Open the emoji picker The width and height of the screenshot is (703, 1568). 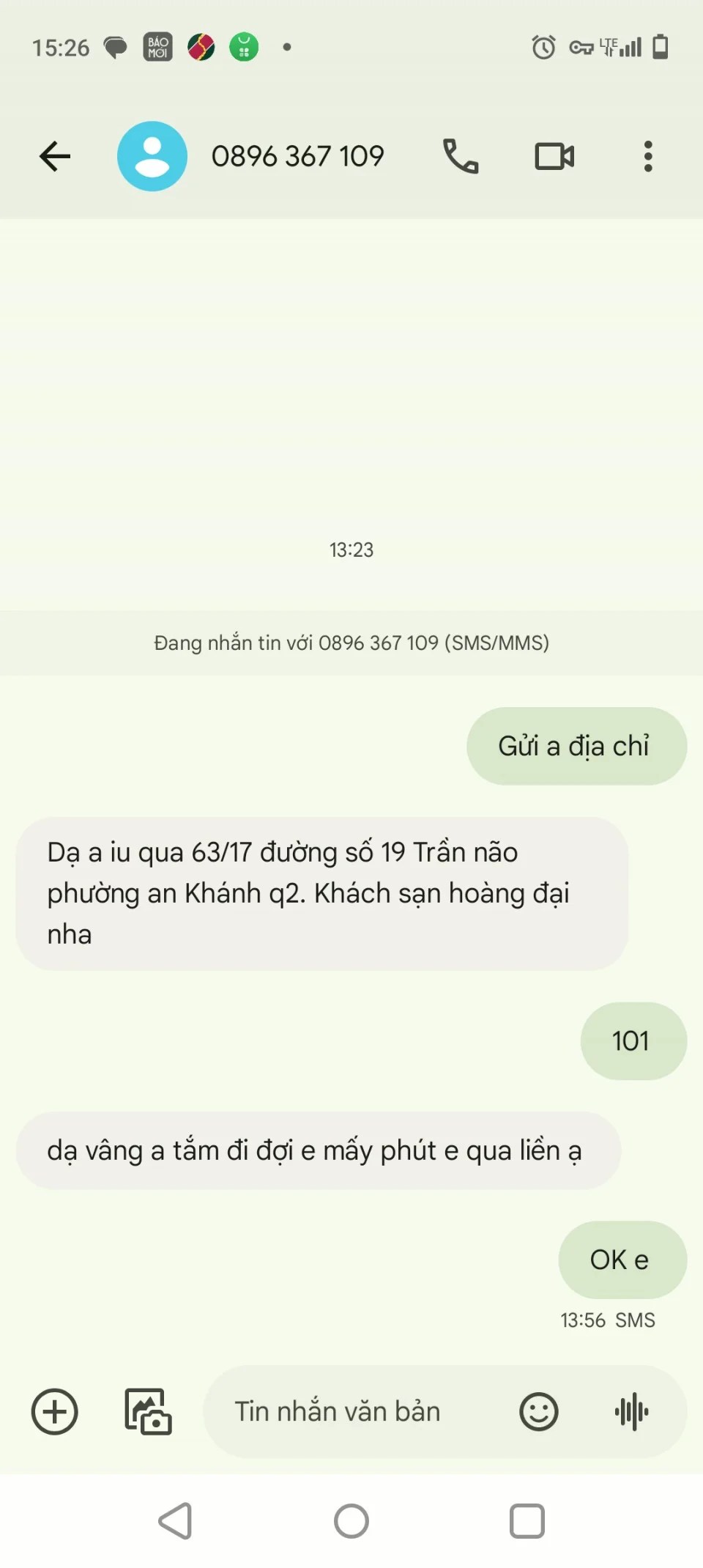(x=539, y=1411)
